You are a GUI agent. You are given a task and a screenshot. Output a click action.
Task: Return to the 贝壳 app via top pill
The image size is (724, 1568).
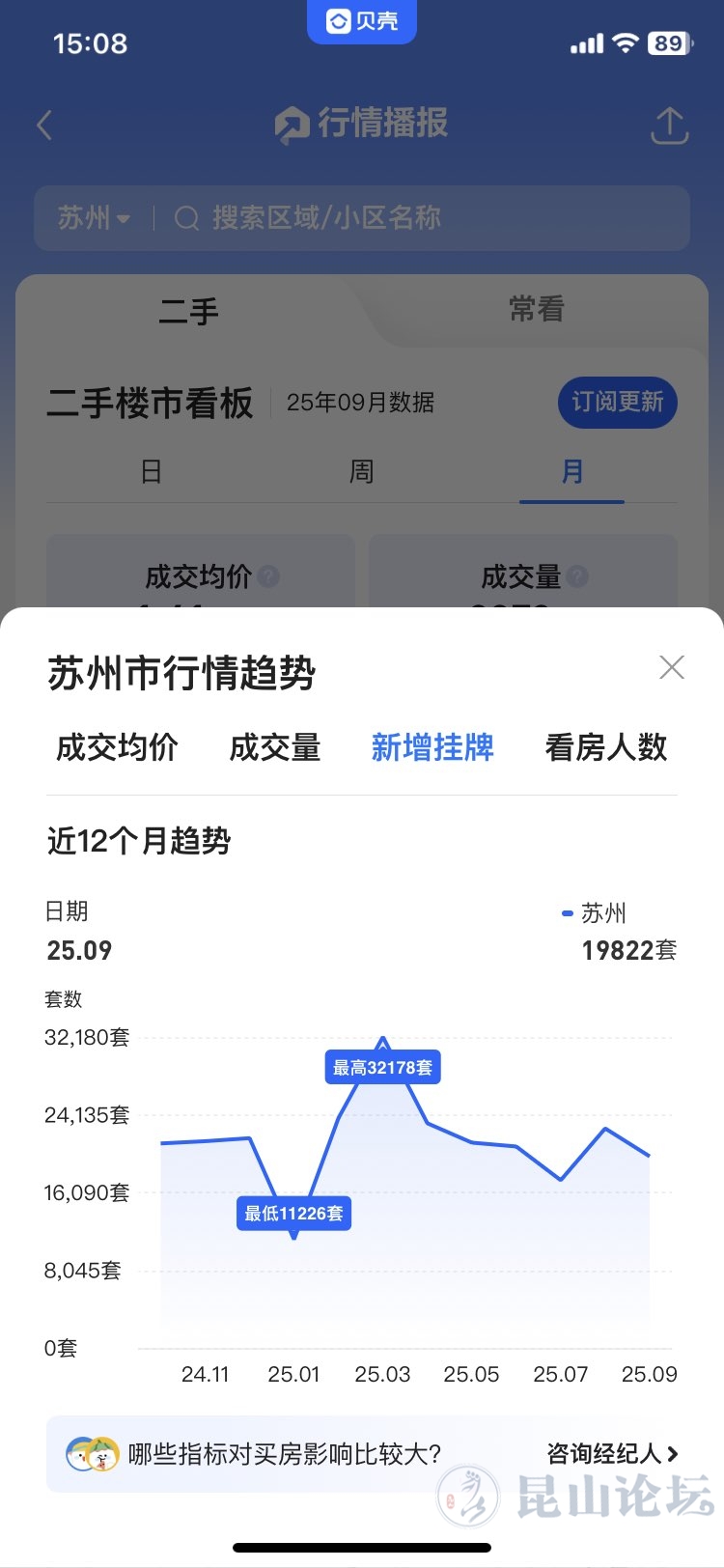tap(362, 21)
